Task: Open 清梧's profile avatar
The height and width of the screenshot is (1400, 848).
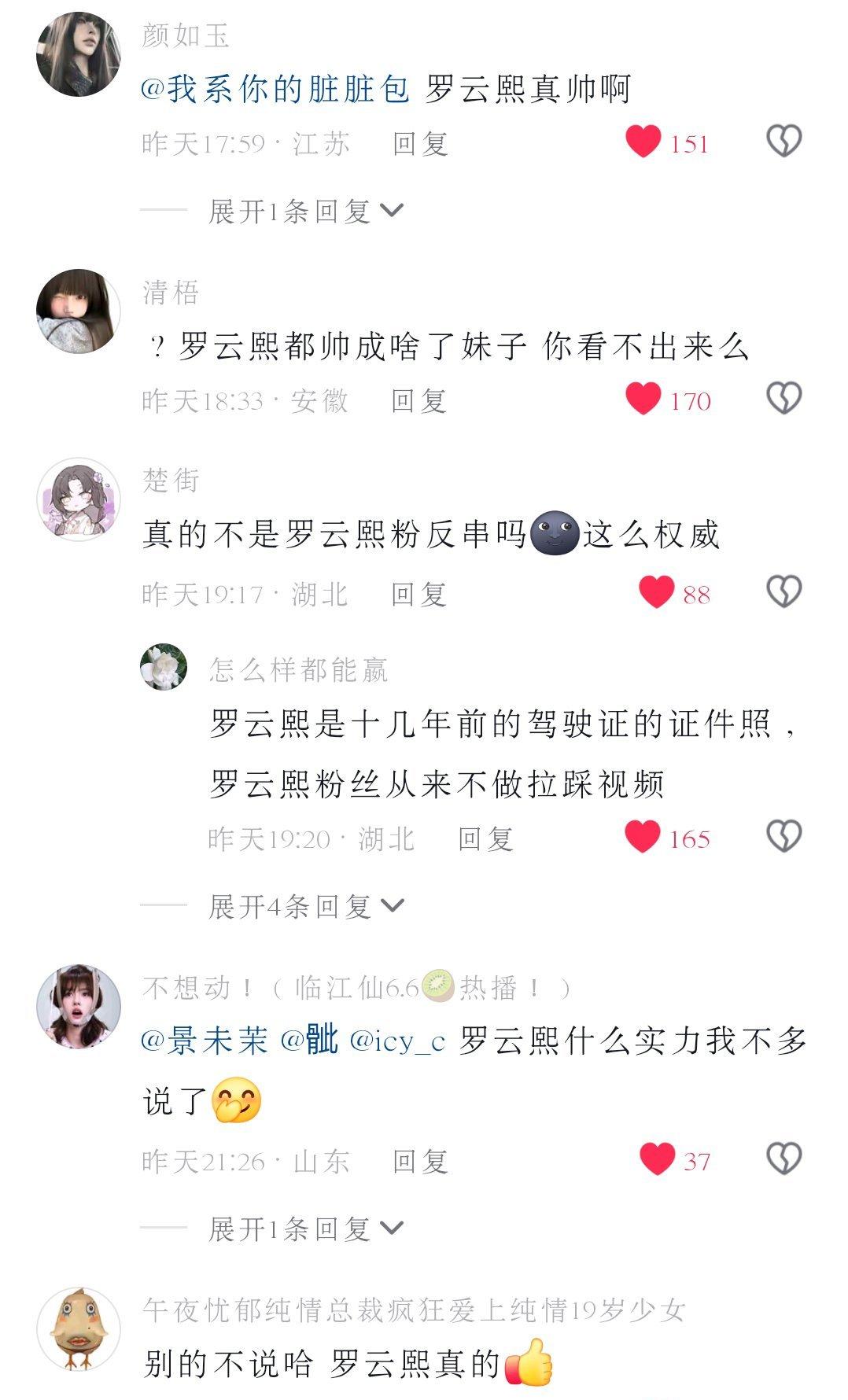Action: coord(78,311)
